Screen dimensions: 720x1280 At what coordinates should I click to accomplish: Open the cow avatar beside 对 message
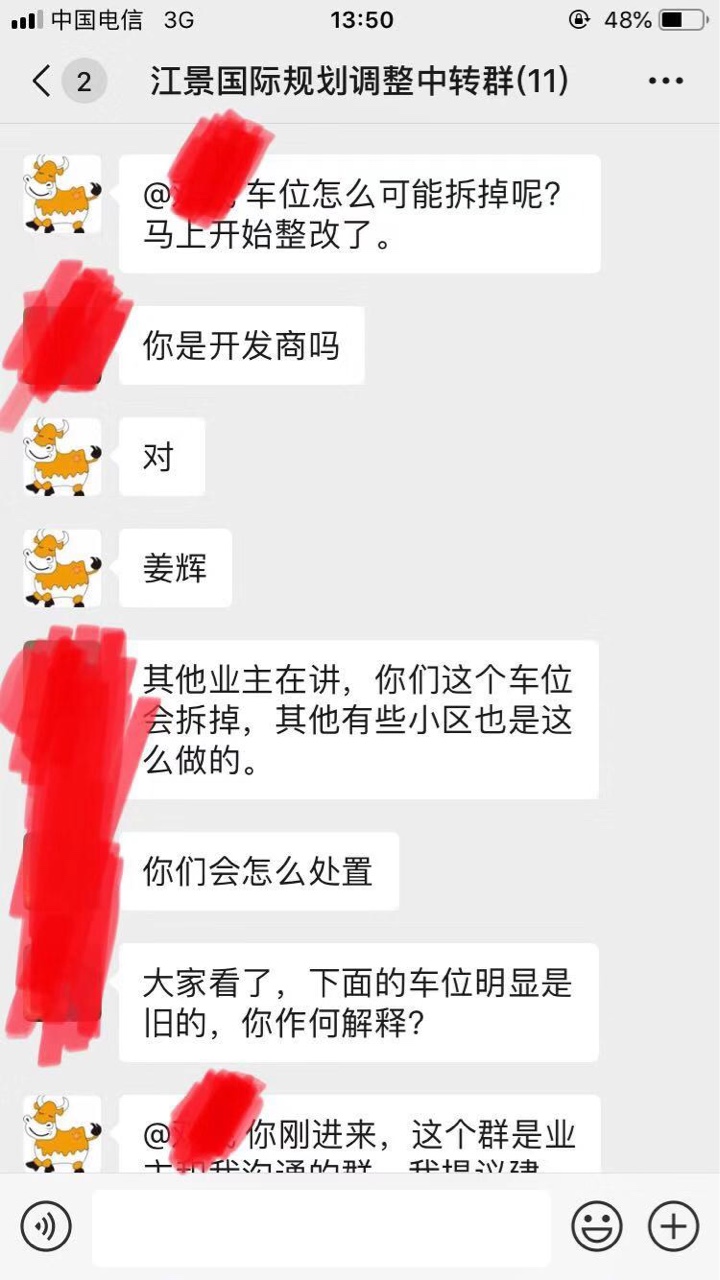pyautogui.click(x=62, y=457)
